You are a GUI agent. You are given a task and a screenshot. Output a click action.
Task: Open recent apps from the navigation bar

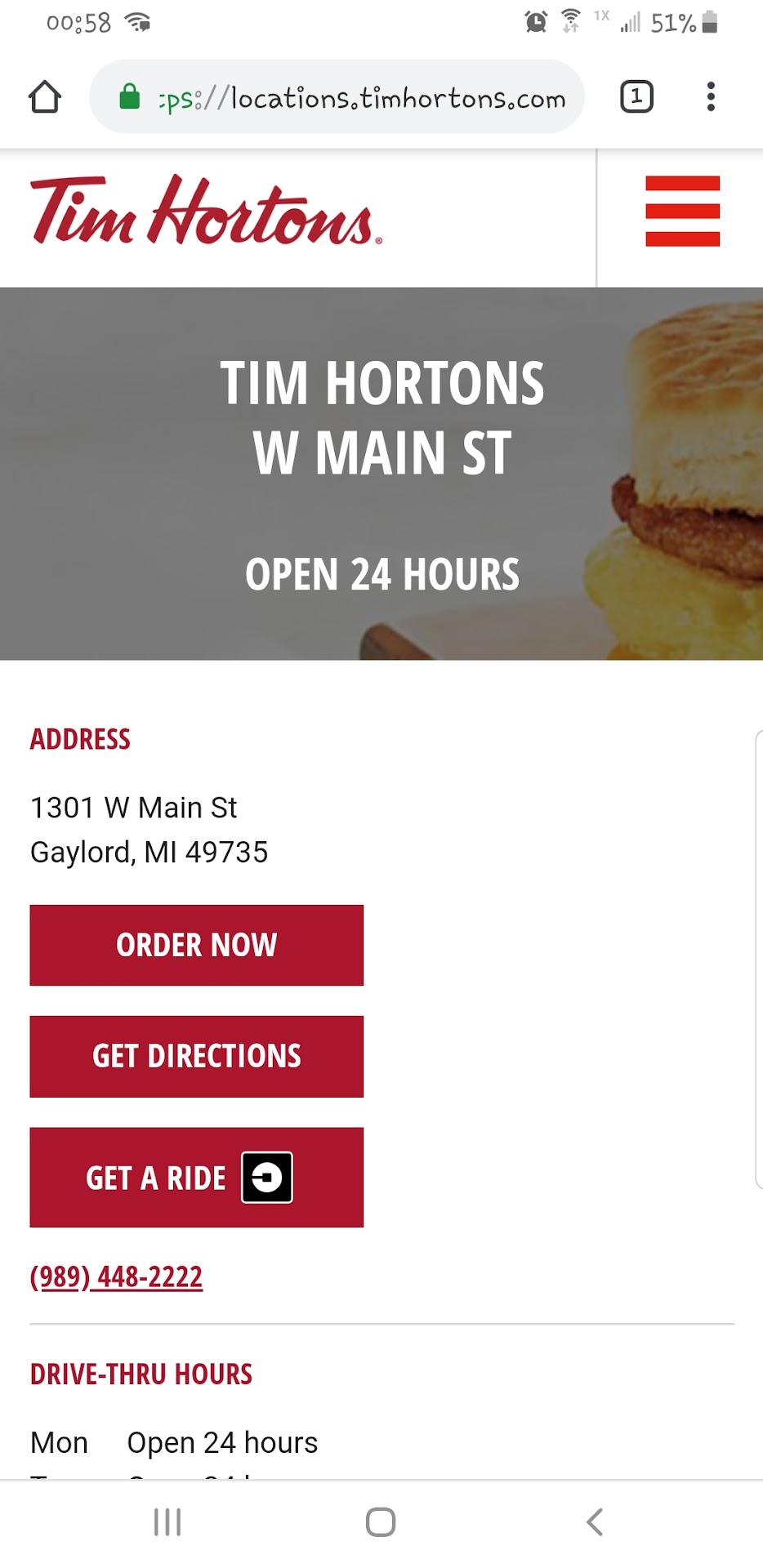(x=167, y=1521)
